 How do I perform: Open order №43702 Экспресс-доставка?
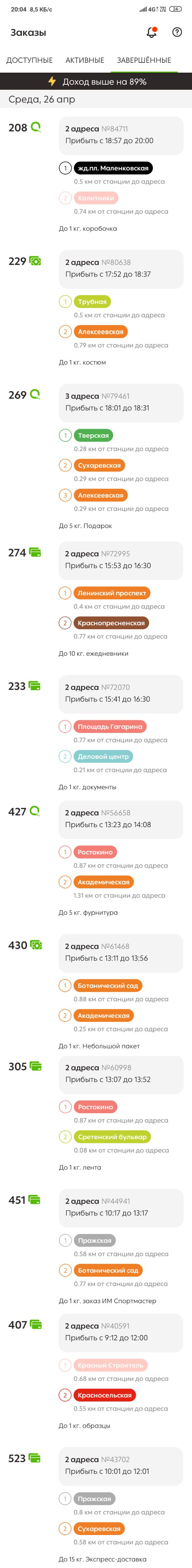(x=120, y=1465)
